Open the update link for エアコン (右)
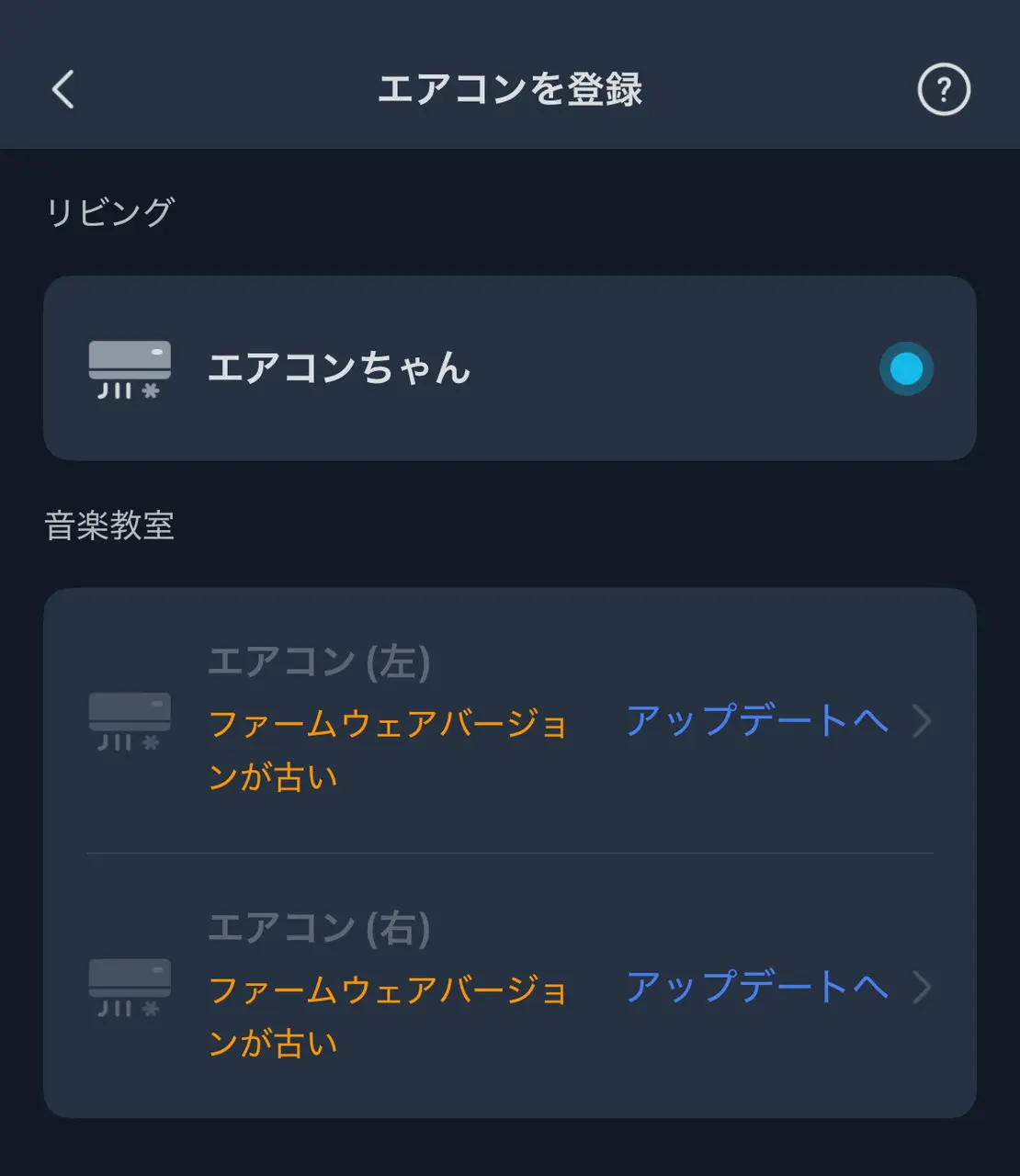 [756, 986]
